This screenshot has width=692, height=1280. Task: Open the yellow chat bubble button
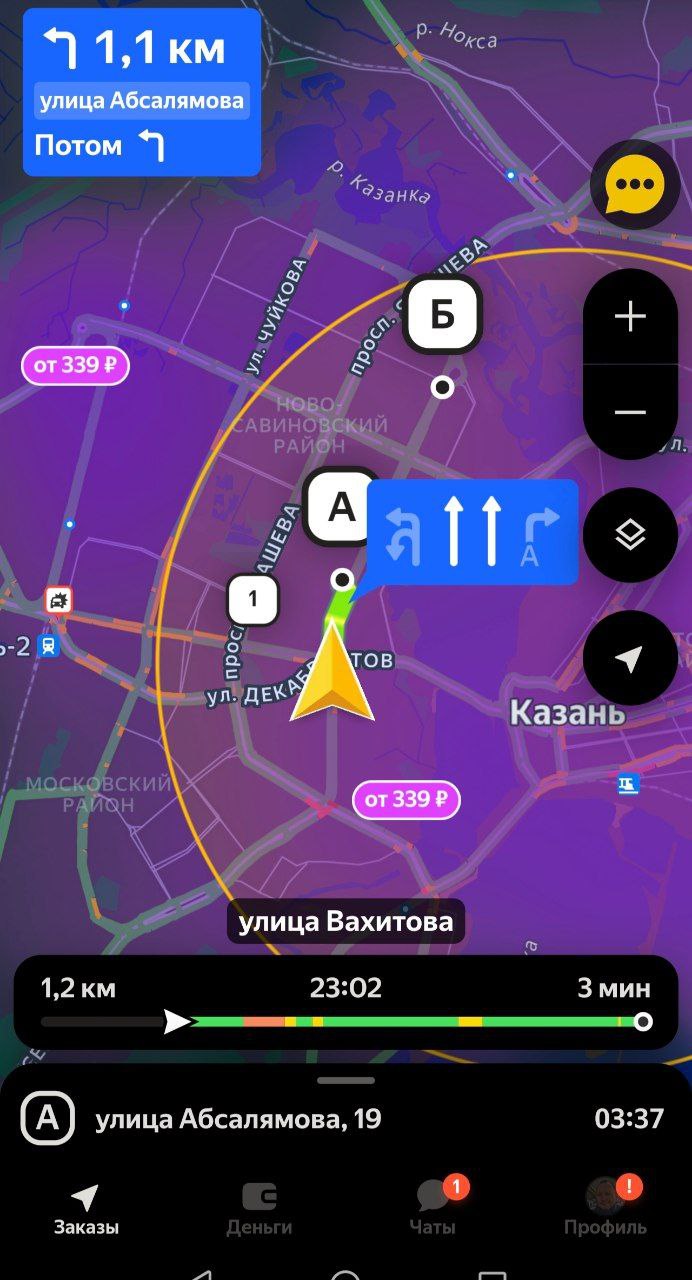635,185
